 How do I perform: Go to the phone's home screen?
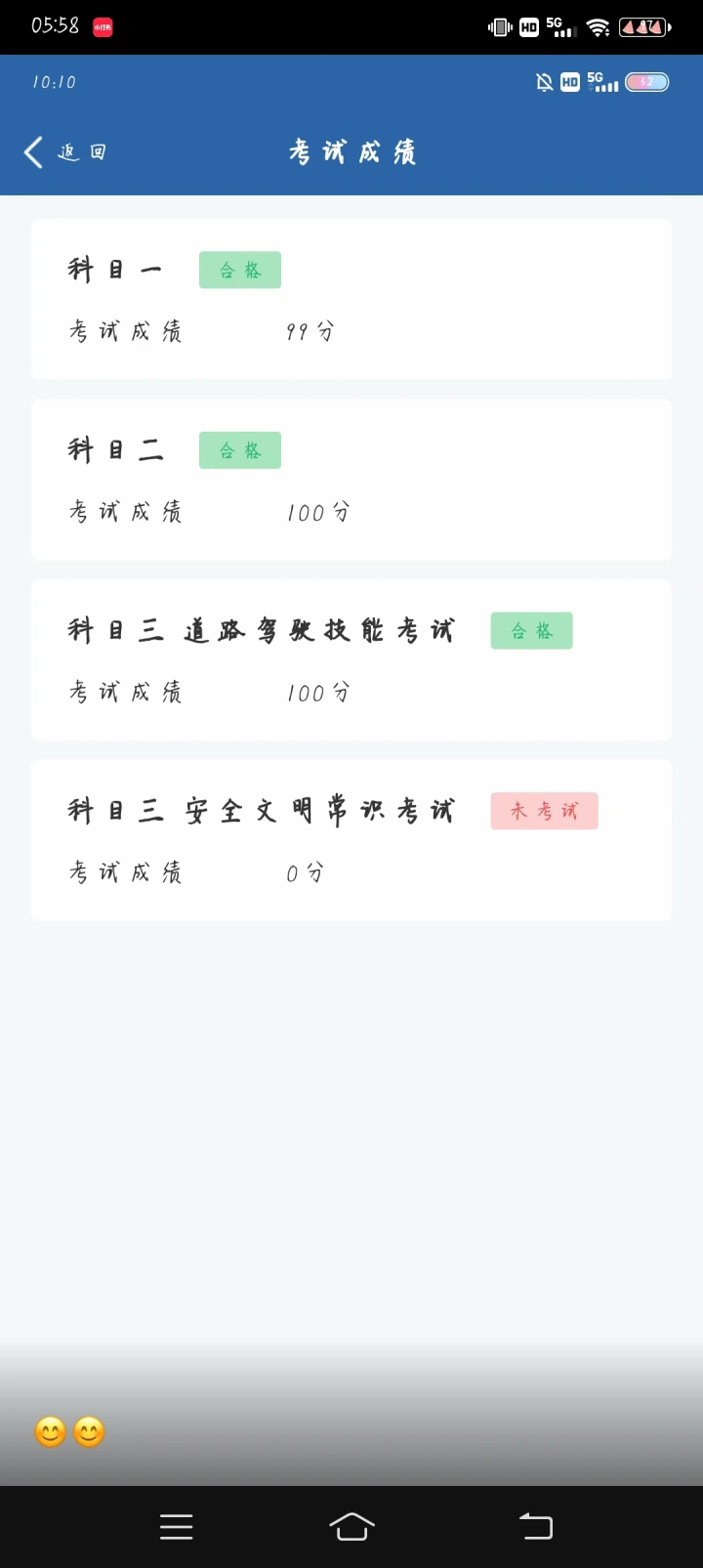point(351,1526)
